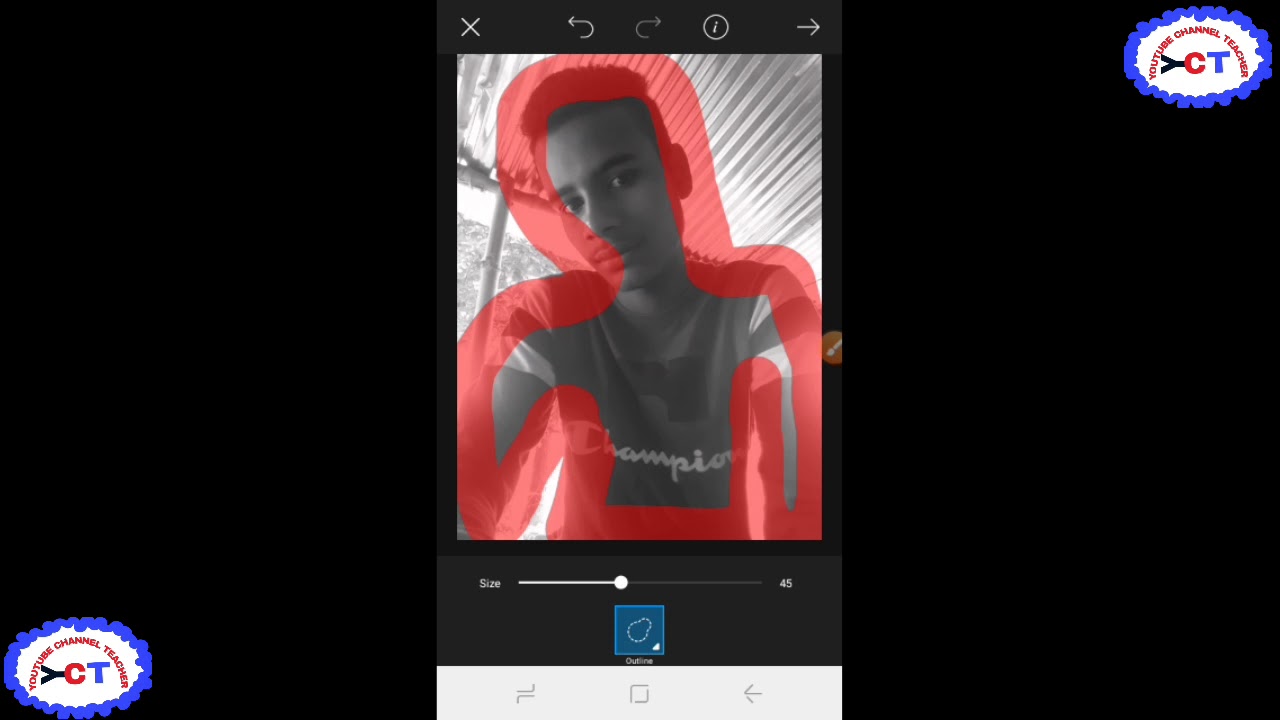
Task: Open the info help icon
Action: pos(716,27)
